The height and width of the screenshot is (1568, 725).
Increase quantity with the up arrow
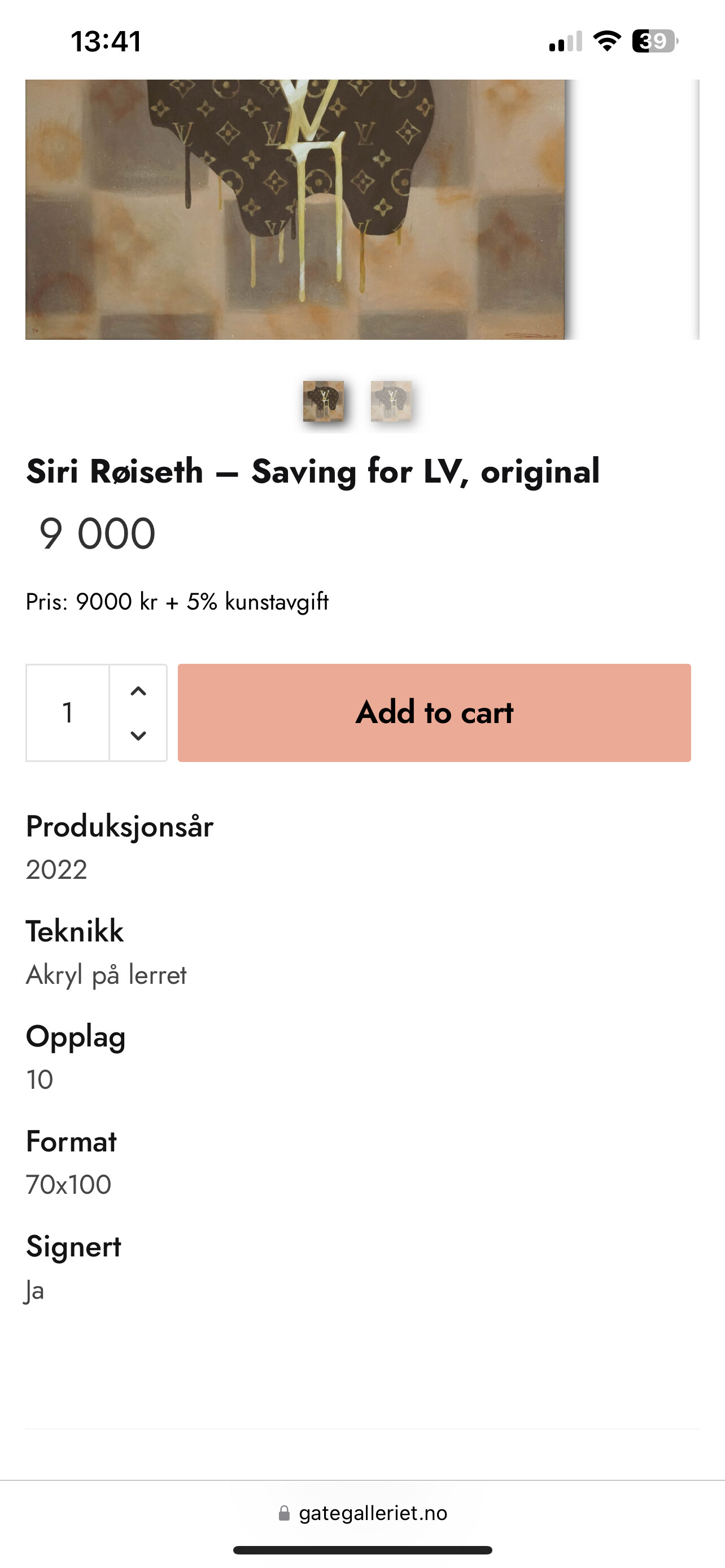(138, 691)
